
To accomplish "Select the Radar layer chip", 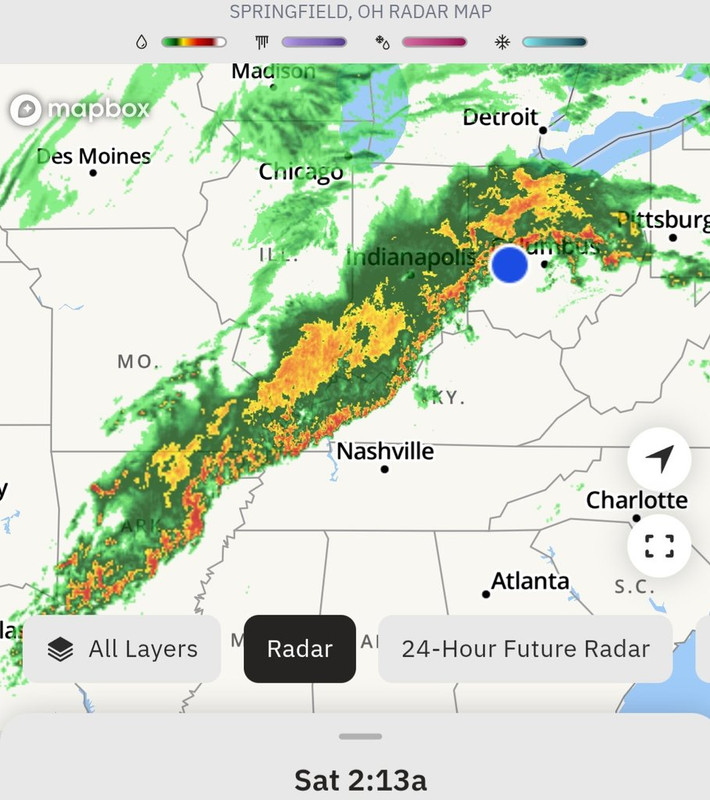I will click(x=300, y=649).
